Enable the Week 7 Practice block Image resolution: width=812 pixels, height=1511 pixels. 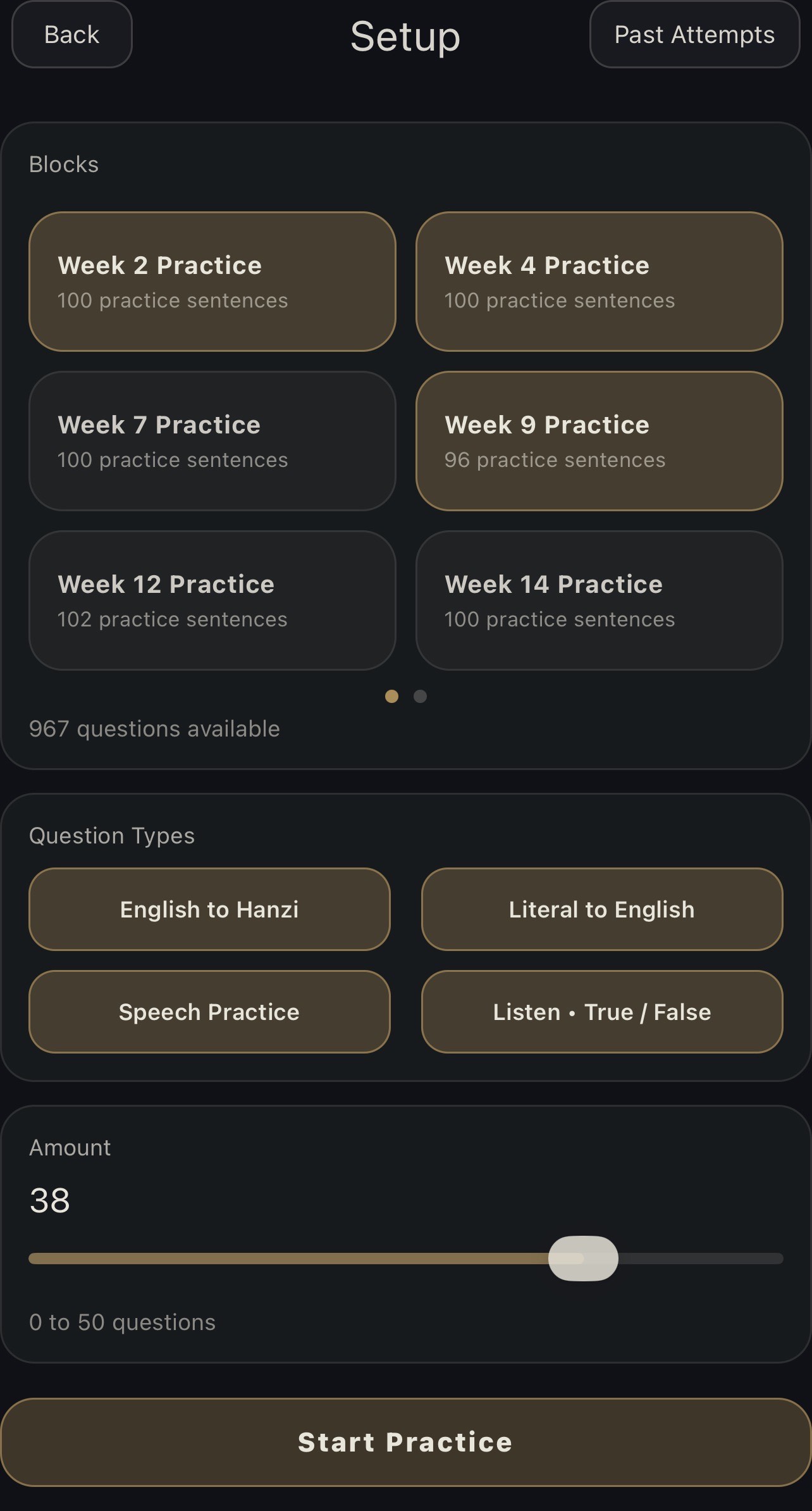211,441
